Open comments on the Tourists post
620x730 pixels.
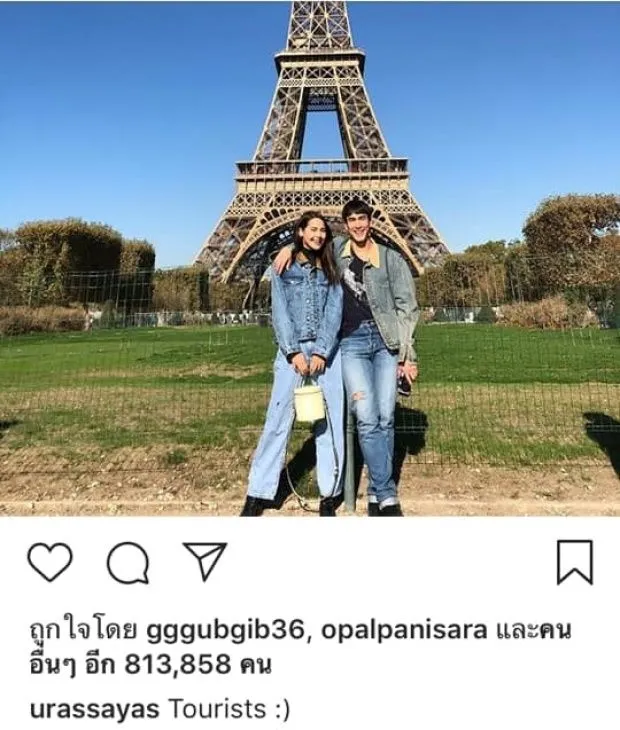pyautogui.click(x=127, y=563)
